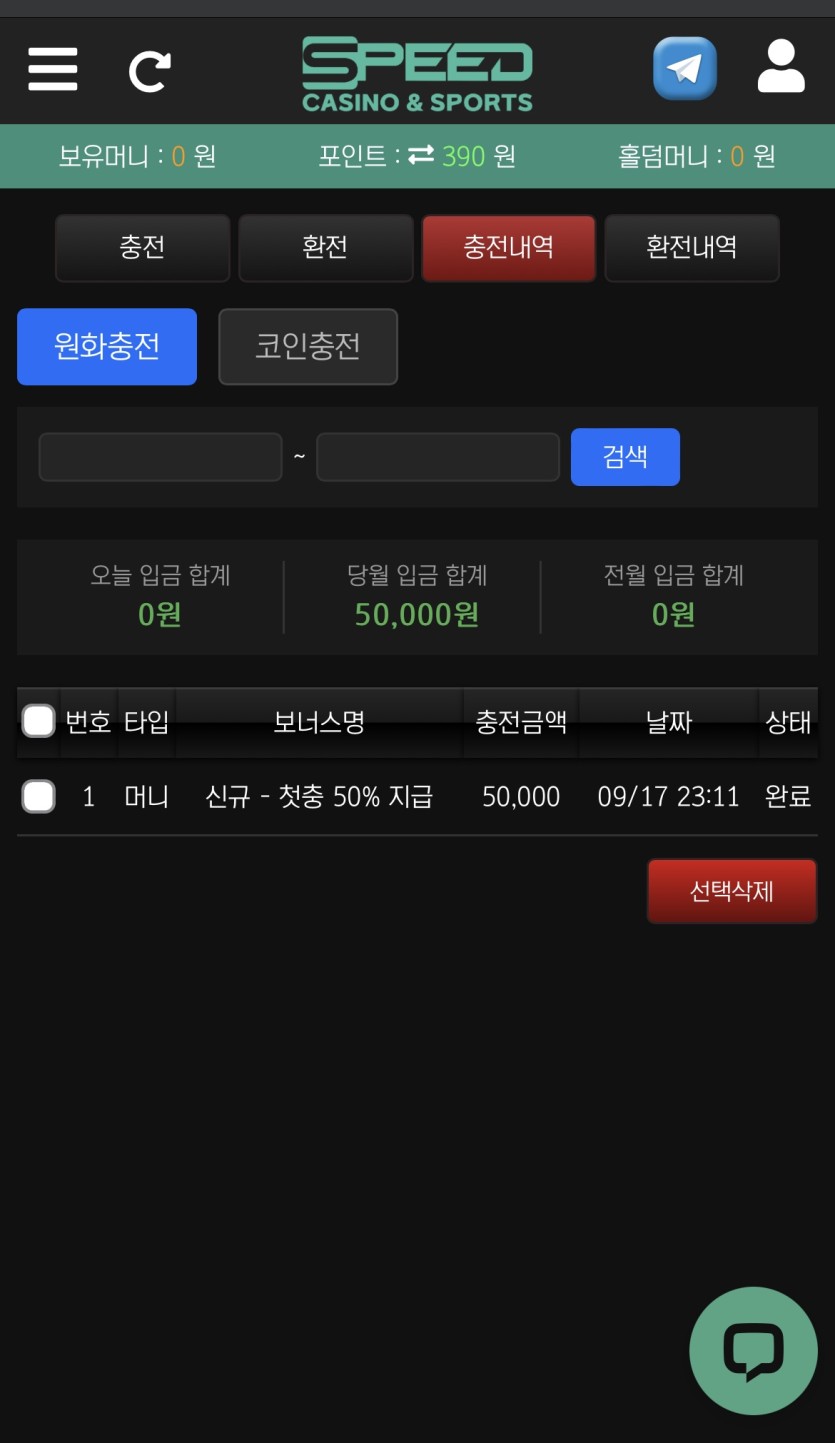Go to the 환전내역 tab

click(x=691, y=248)
